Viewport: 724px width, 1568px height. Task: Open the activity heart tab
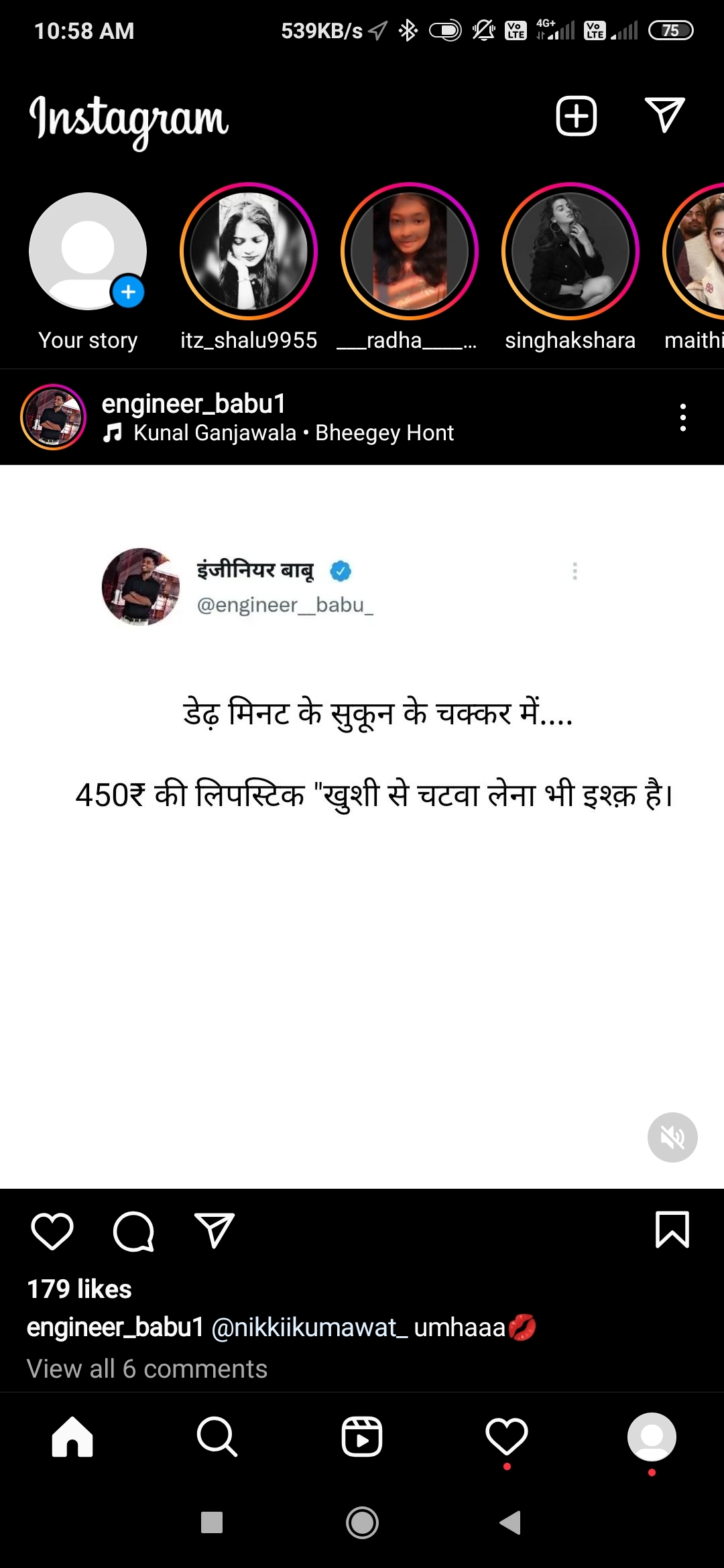(507, 1437)
